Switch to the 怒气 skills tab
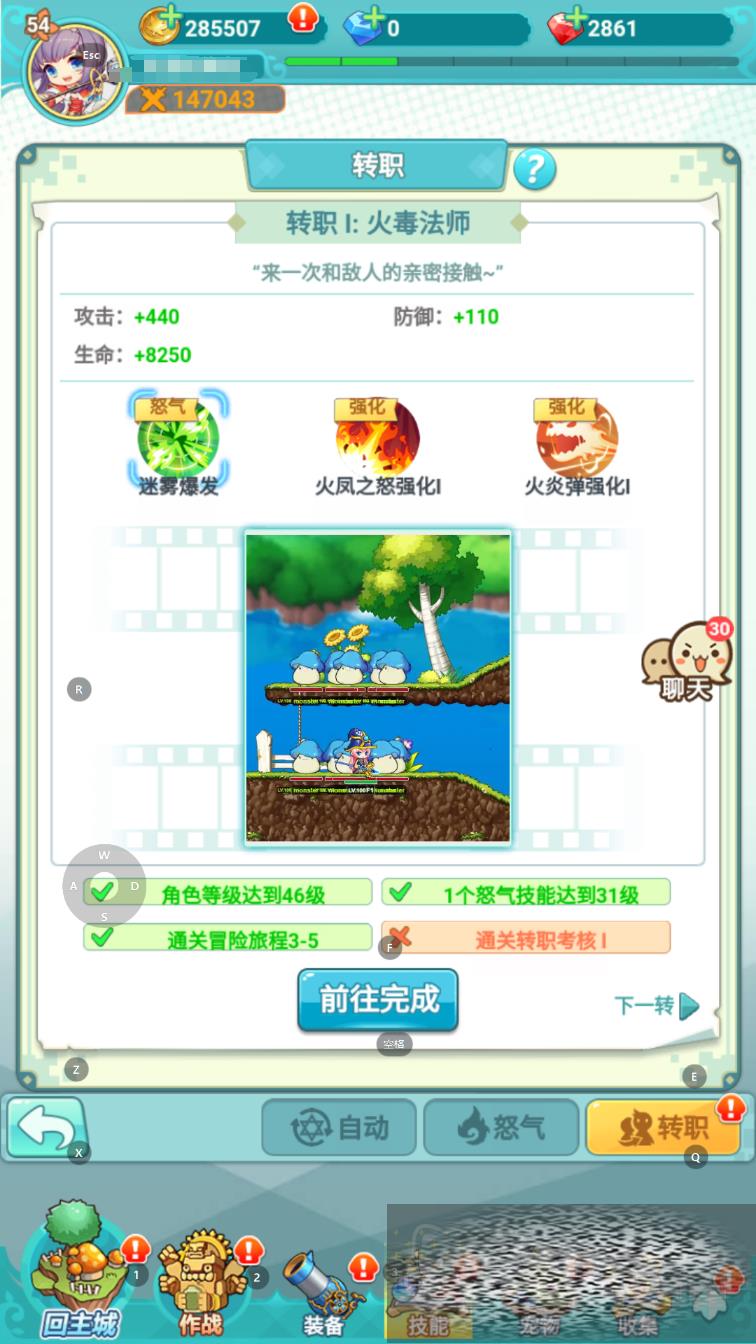756x1344 pixels. coord(501,1128)
